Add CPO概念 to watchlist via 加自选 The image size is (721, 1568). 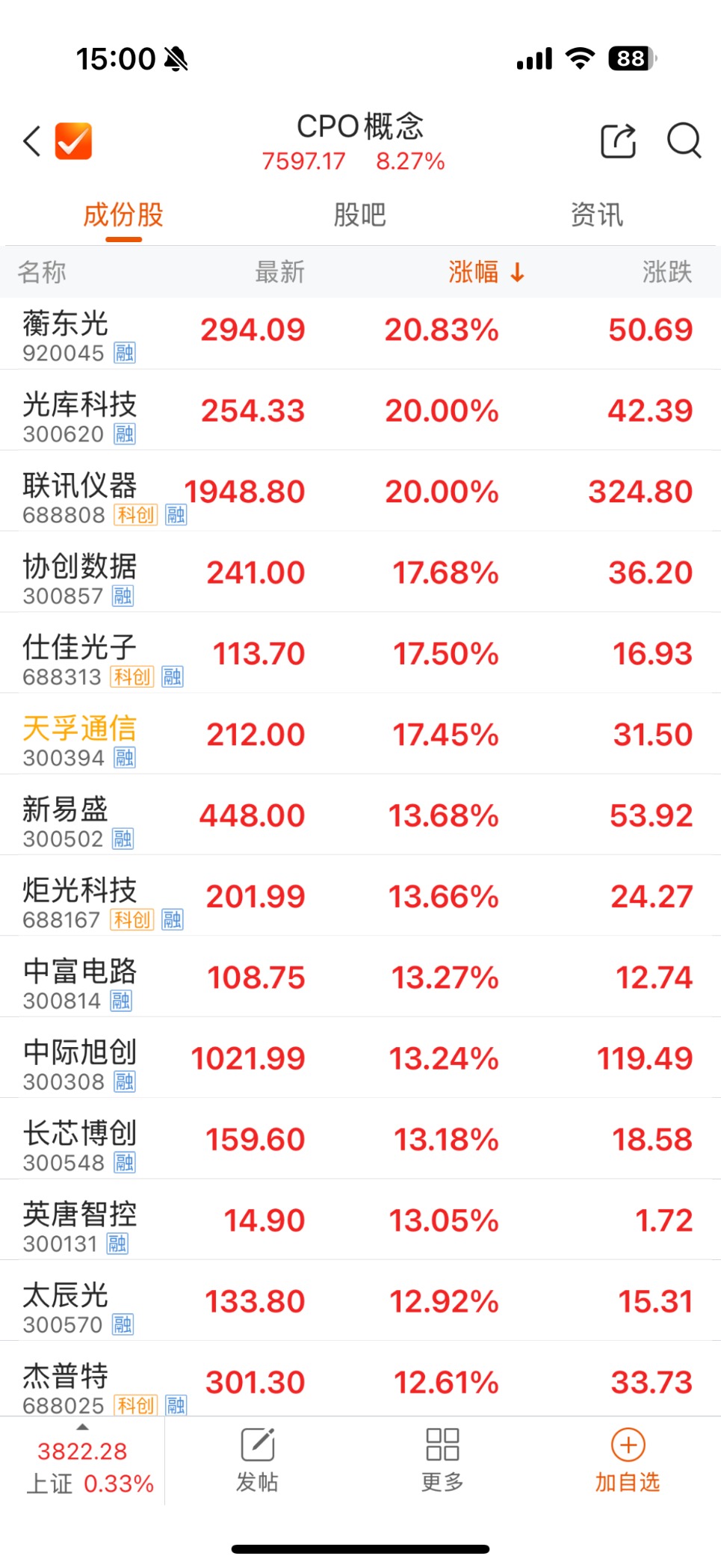tap(628, 1460)
